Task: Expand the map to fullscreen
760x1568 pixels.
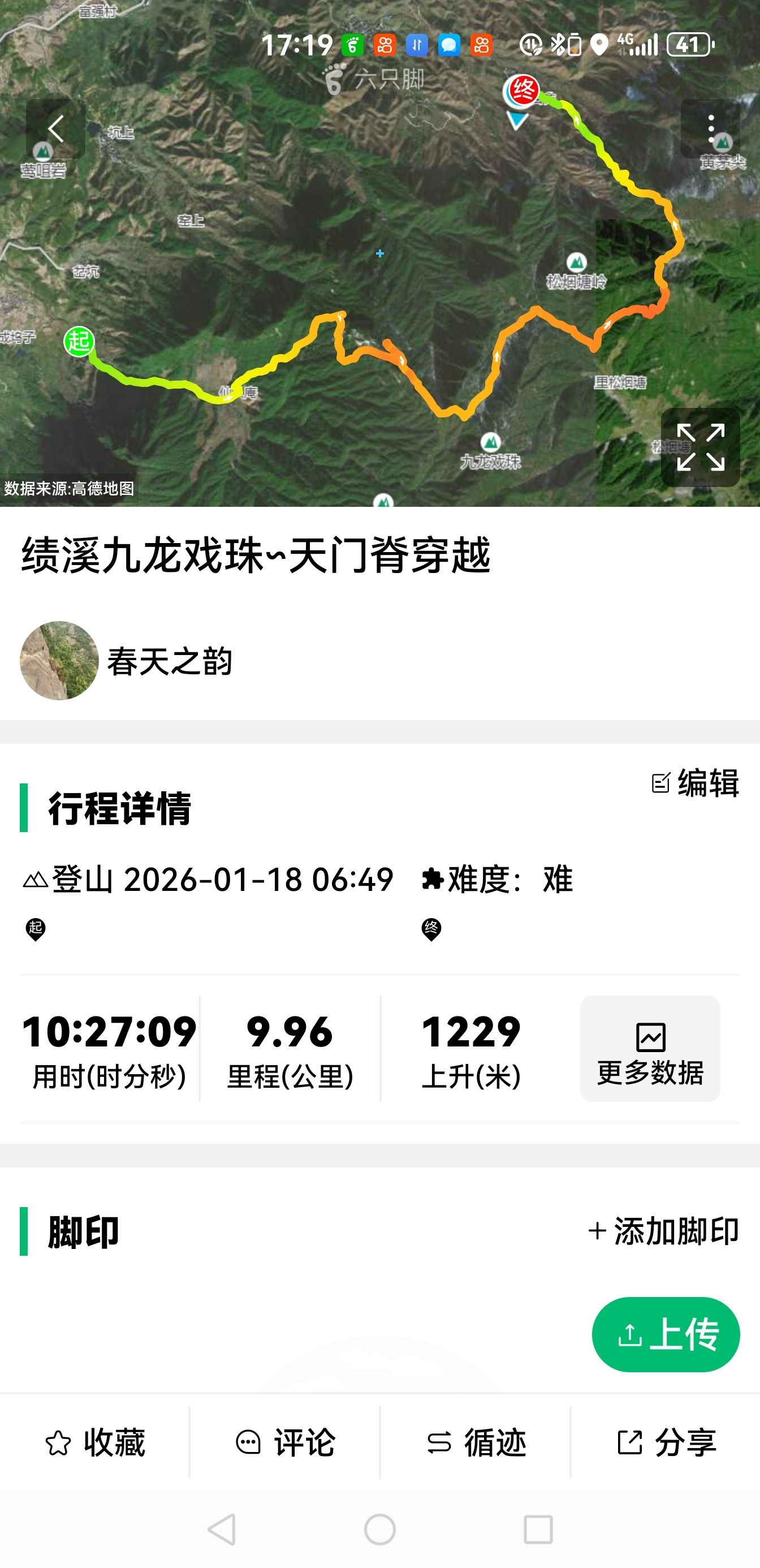Action: (701, 447)
